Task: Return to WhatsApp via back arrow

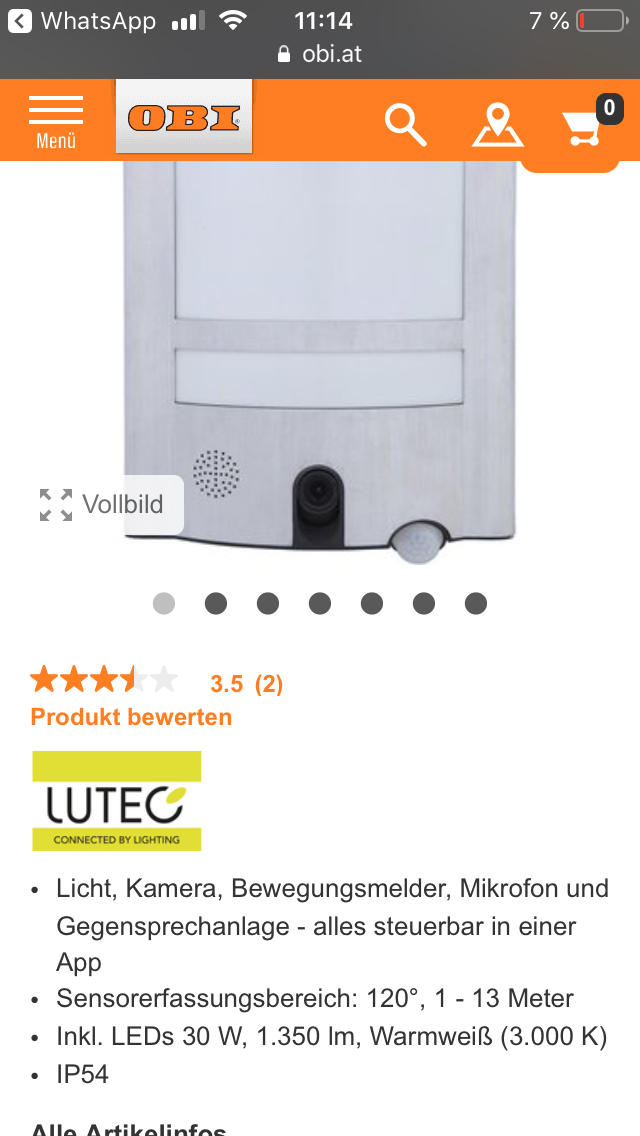Action: (20, 21)
